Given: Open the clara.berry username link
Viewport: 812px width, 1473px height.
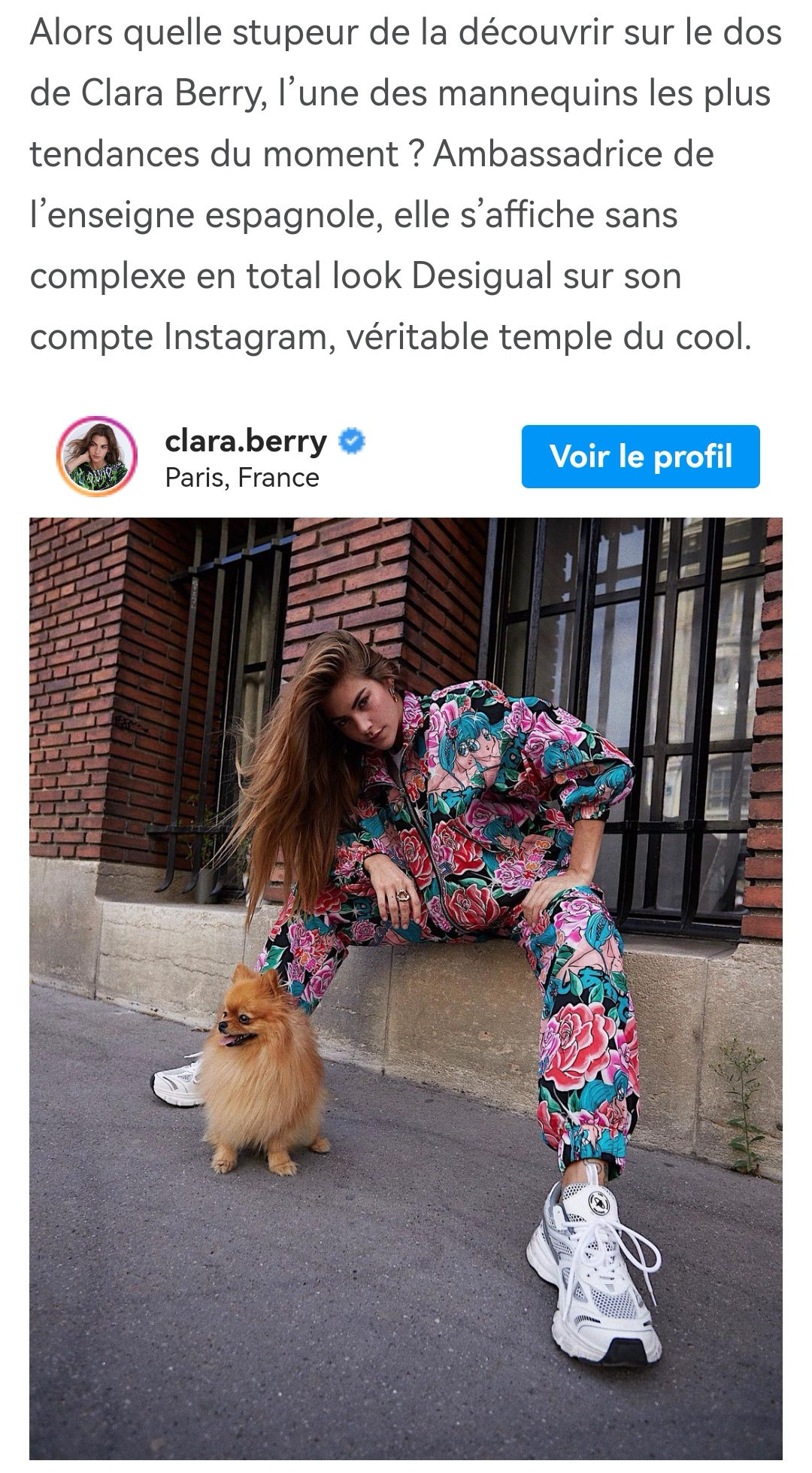Looking at the screenshot, I should pyautogui.click(x=246, y=441).
